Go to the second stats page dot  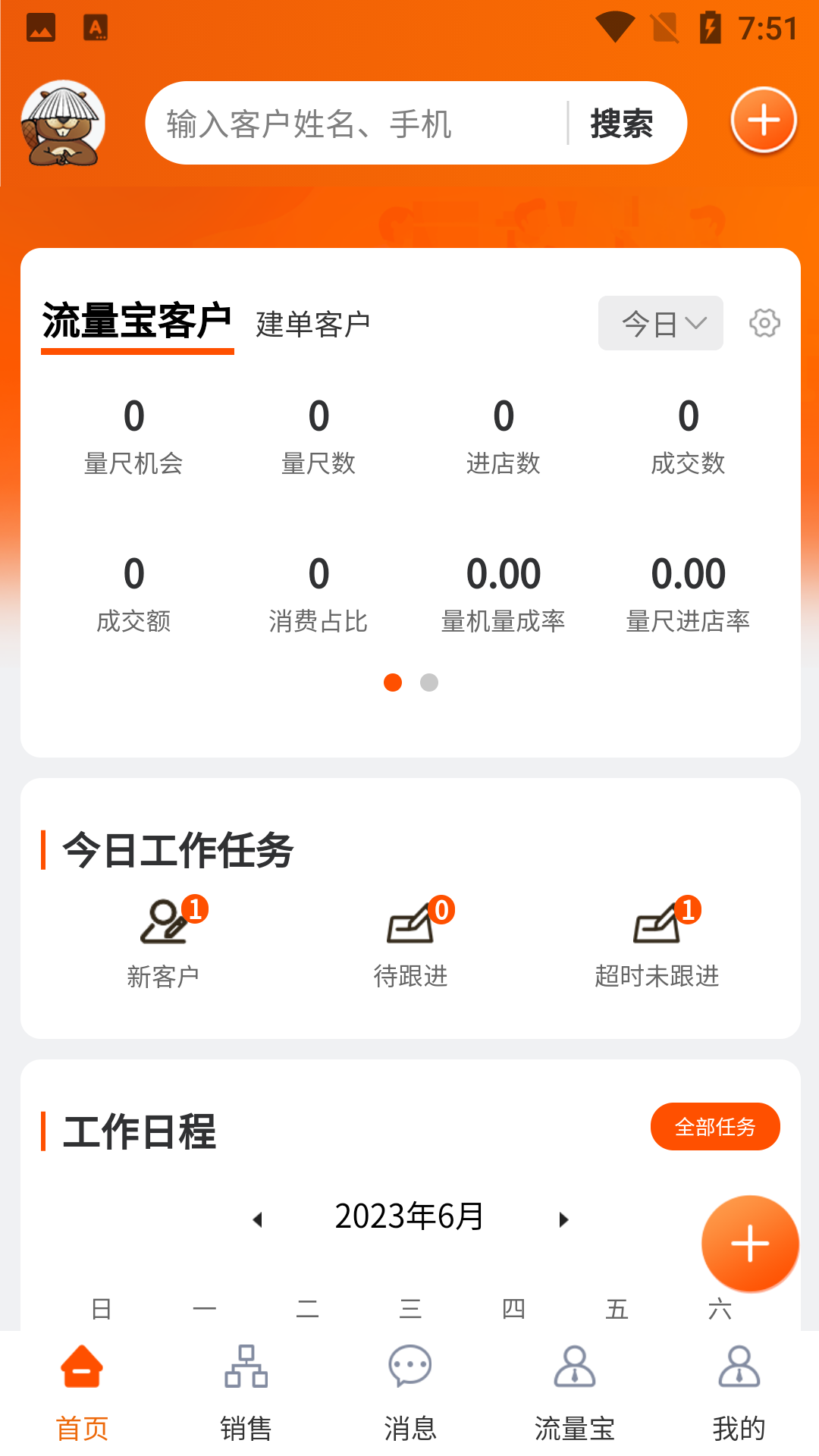click(429, 682)
